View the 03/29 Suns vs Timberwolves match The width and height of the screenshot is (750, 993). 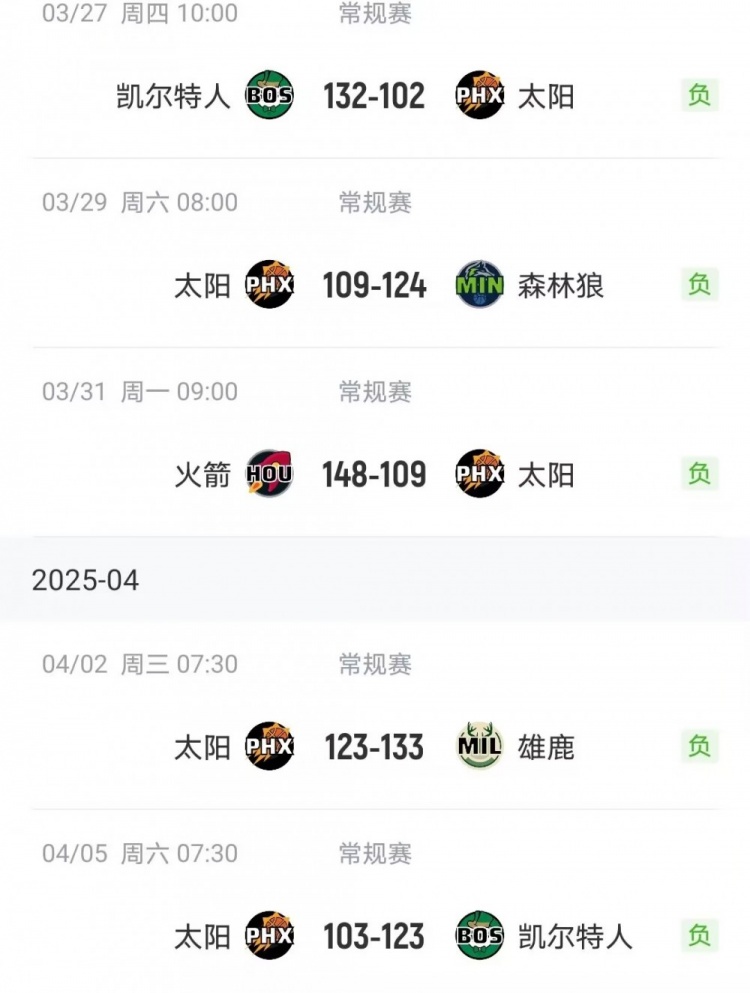(x=375, y=286)
